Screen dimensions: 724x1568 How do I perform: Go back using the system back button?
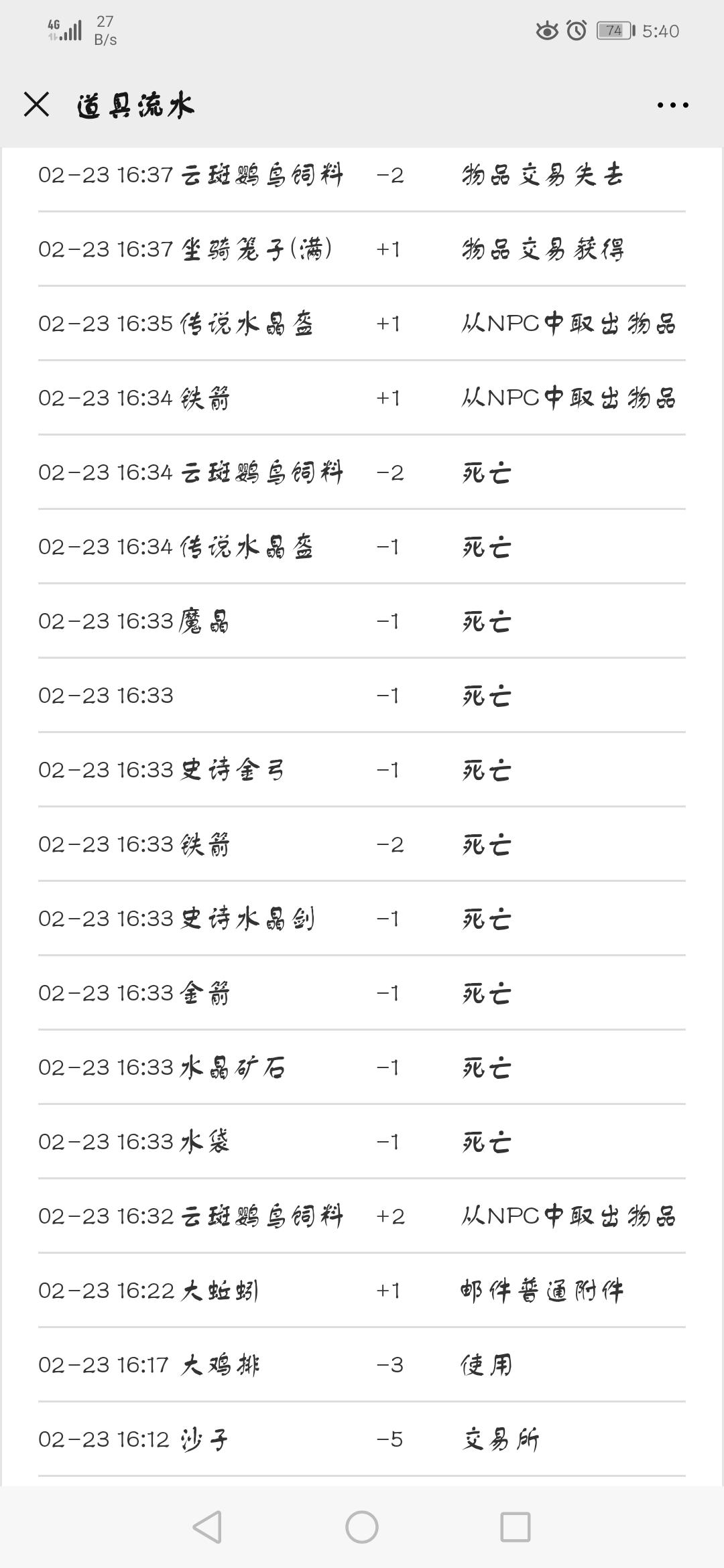tap(207, 1527)
